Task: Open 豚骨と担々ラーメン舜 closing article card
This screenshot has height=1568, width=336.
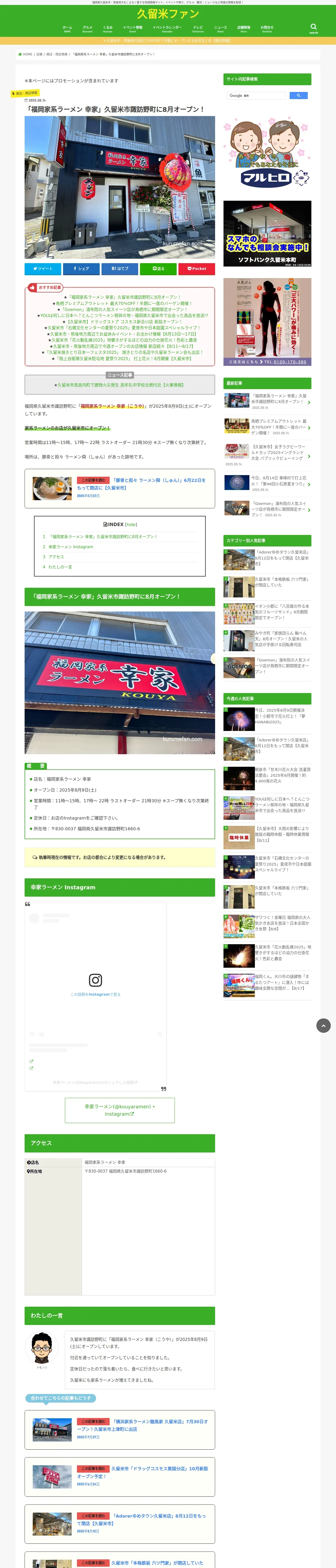Action: point(120,488)
